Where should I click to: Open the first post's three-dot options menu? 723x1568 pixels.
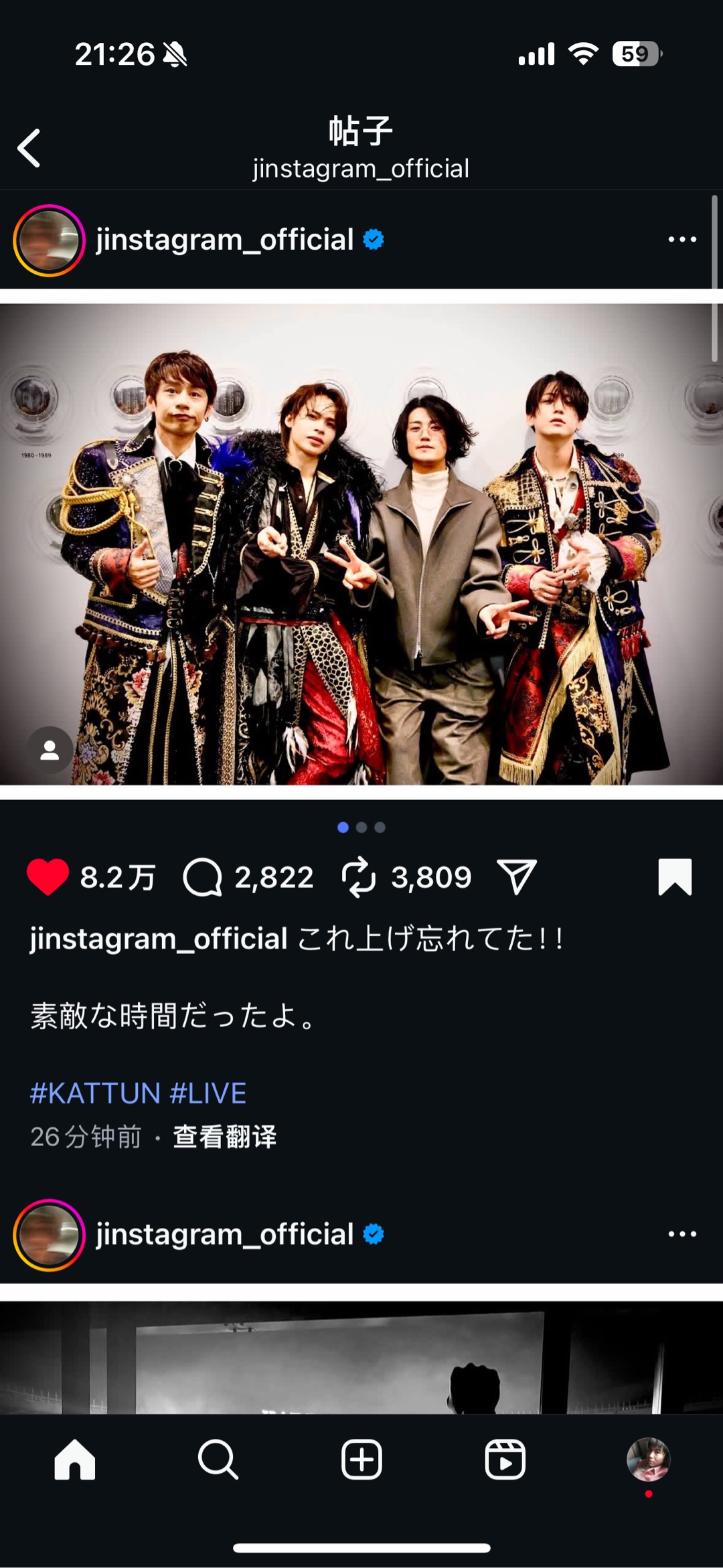(x=682, y=240)
